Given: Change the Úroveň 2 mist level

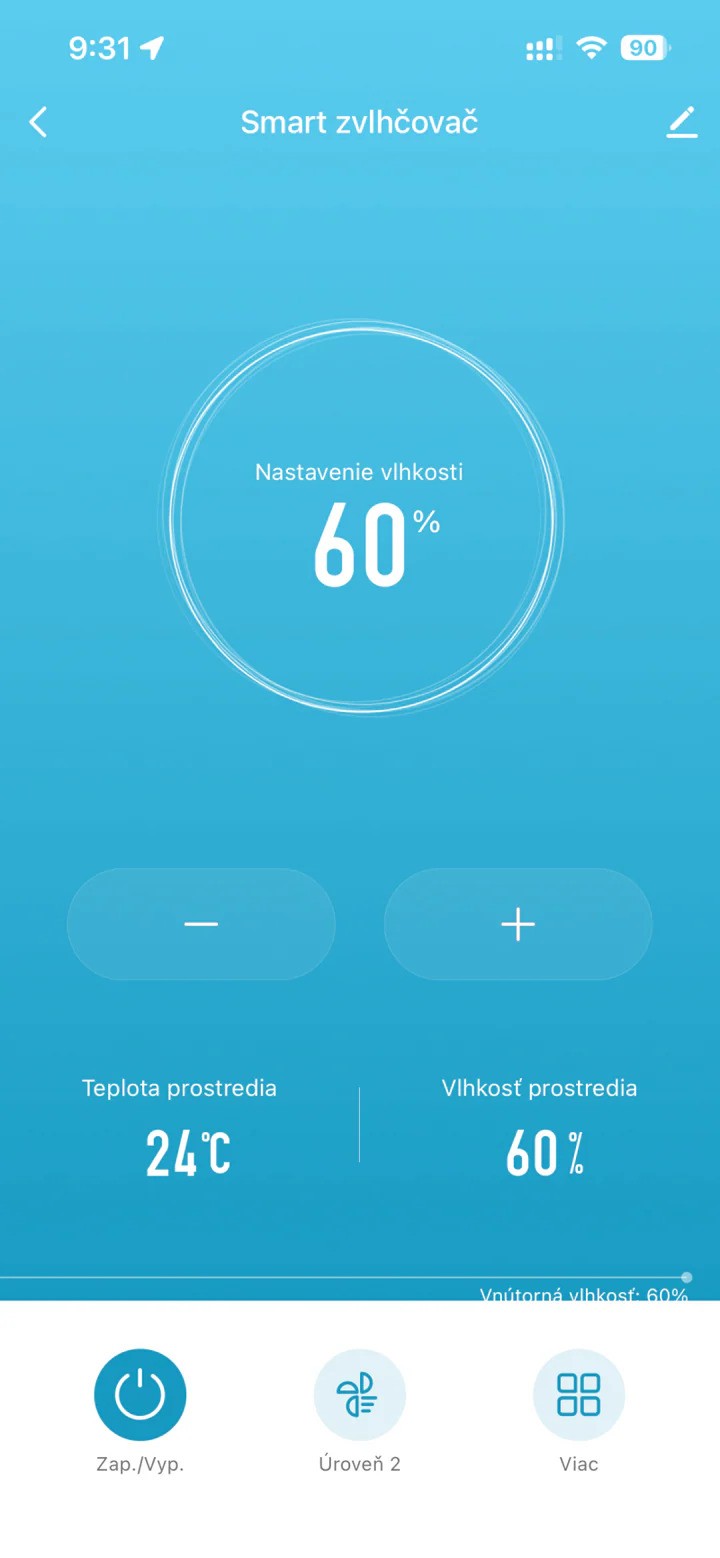Looking at the screenshot, I should point(359,1395).
